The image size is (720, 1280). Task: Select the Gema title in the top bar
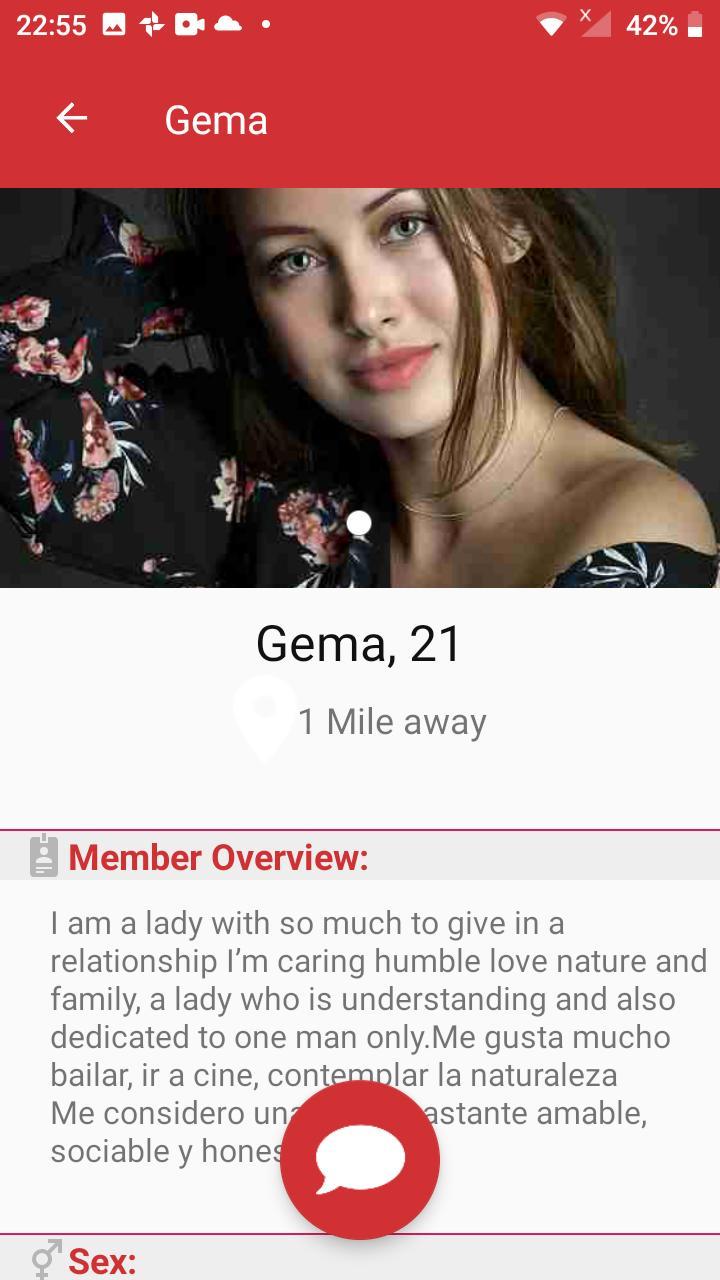coord(216,119)
